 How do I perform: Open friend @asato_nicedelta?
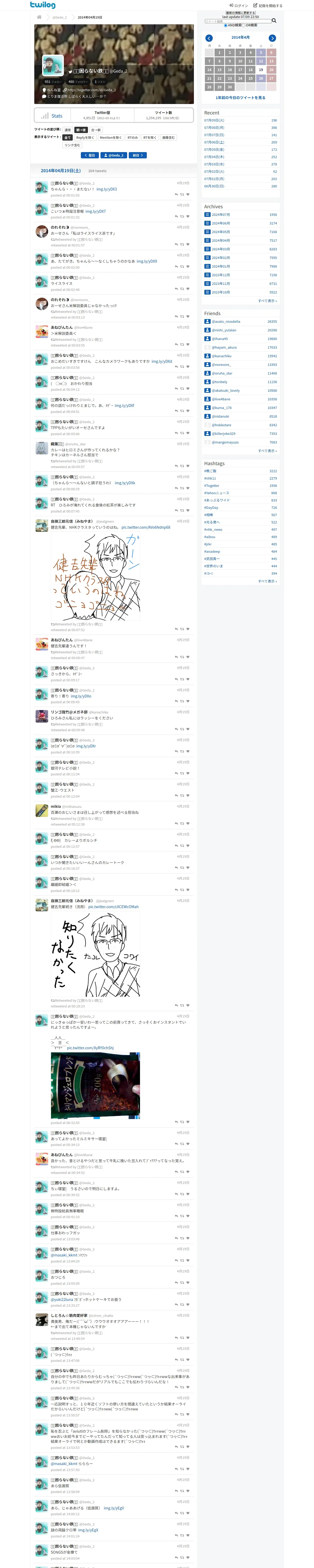(x=226, y=321)
